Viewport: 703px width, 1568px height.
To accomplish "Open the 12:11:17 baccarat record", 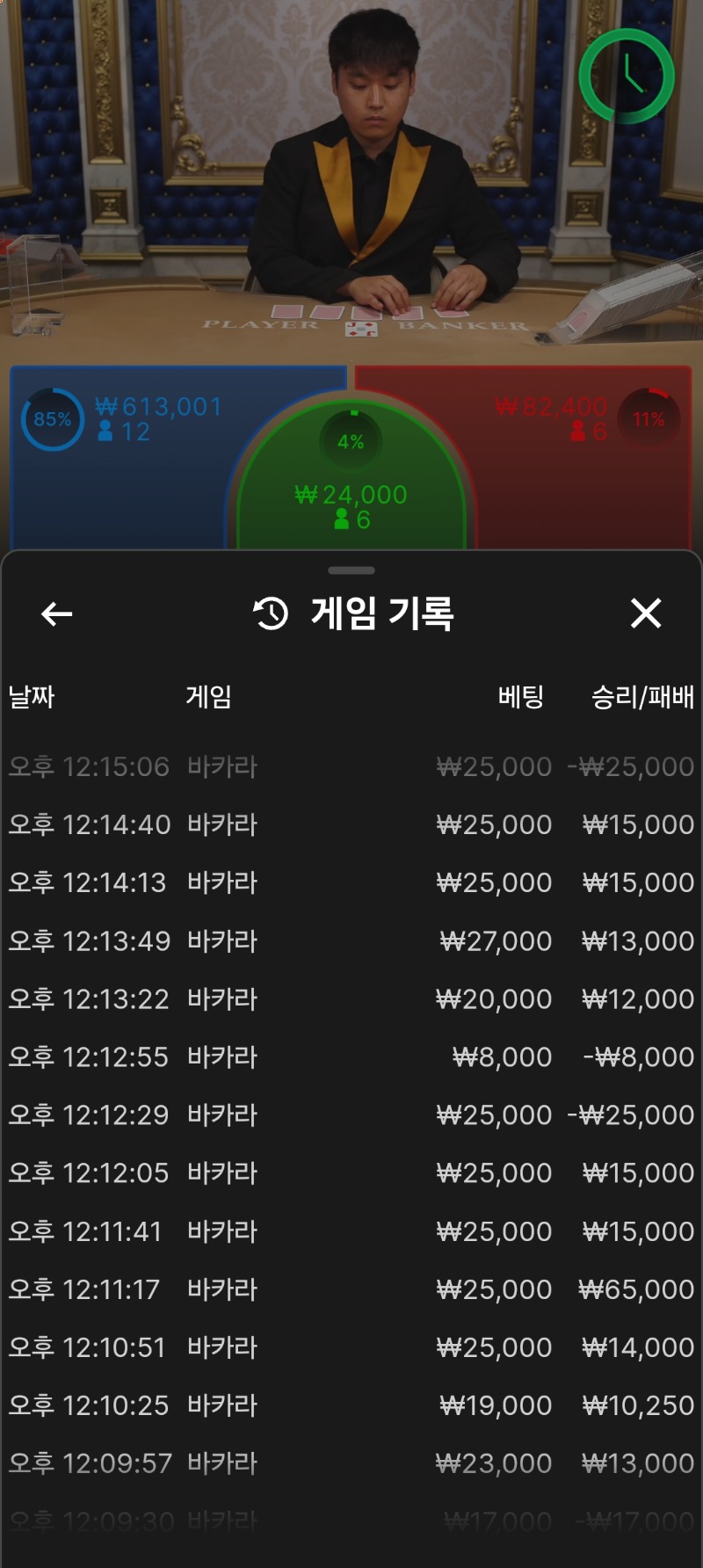I will point(351,1289).
